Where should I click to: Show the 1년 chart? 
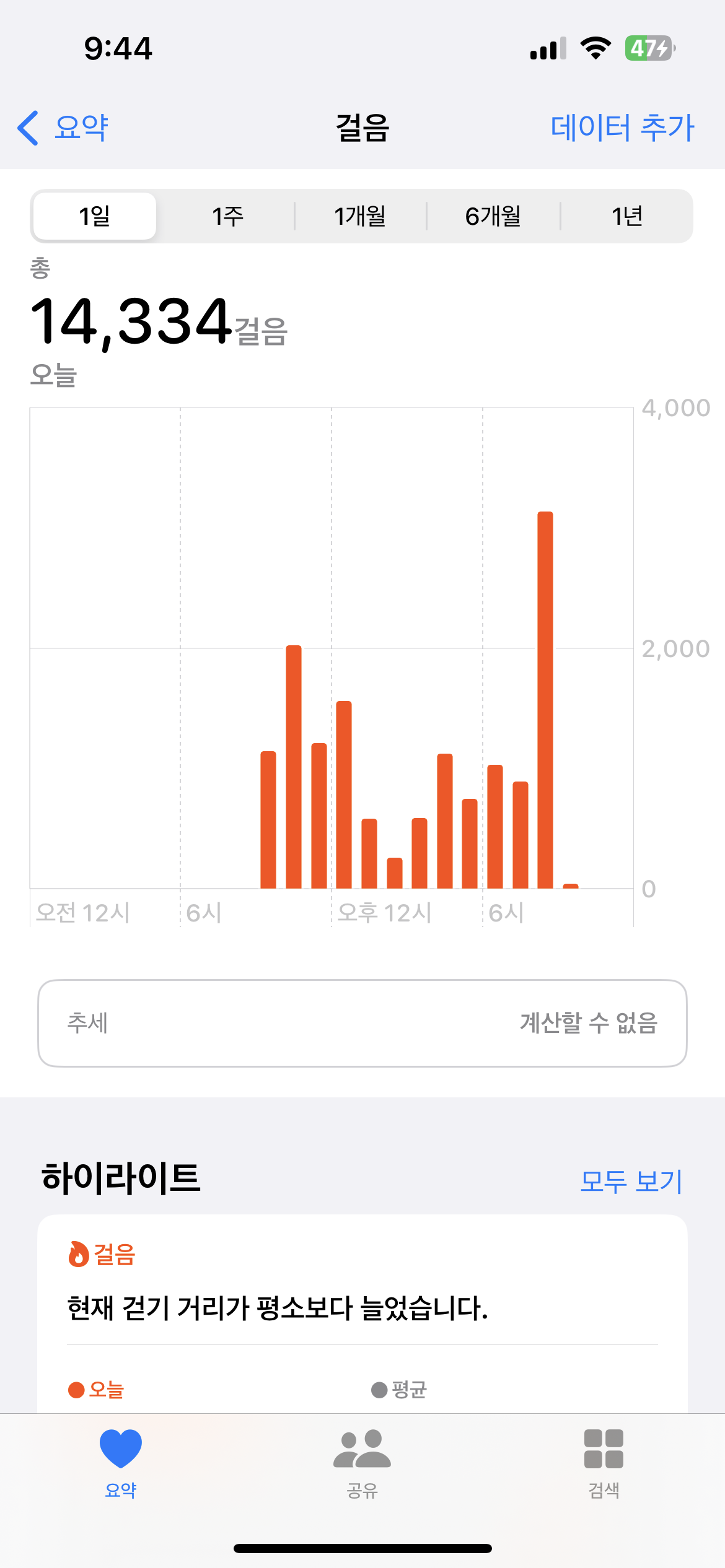(626, 216)
